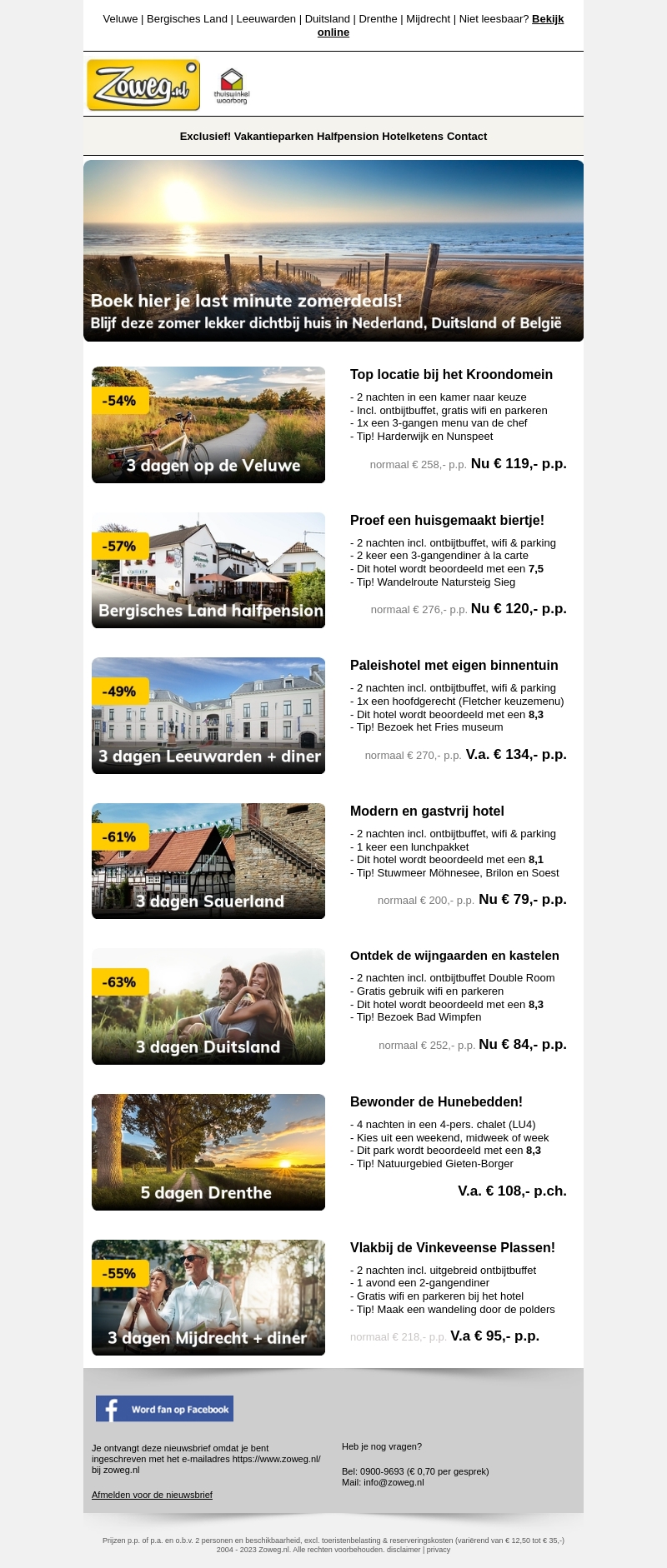Open the Top locatie bij het Kroondomein title
667x1568 pixels.
pyautogui.click(x=451, y=375)
